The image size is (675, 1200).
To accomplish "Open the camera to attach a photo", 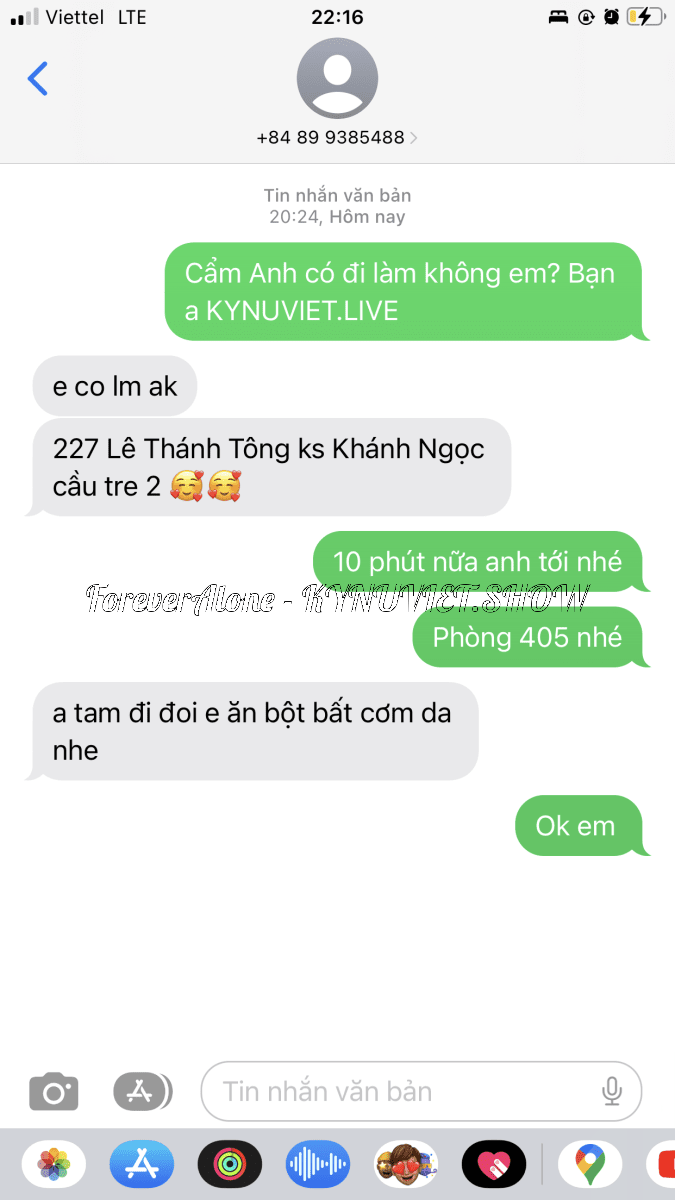I will pyautogui.click(x=54, y=1091).
